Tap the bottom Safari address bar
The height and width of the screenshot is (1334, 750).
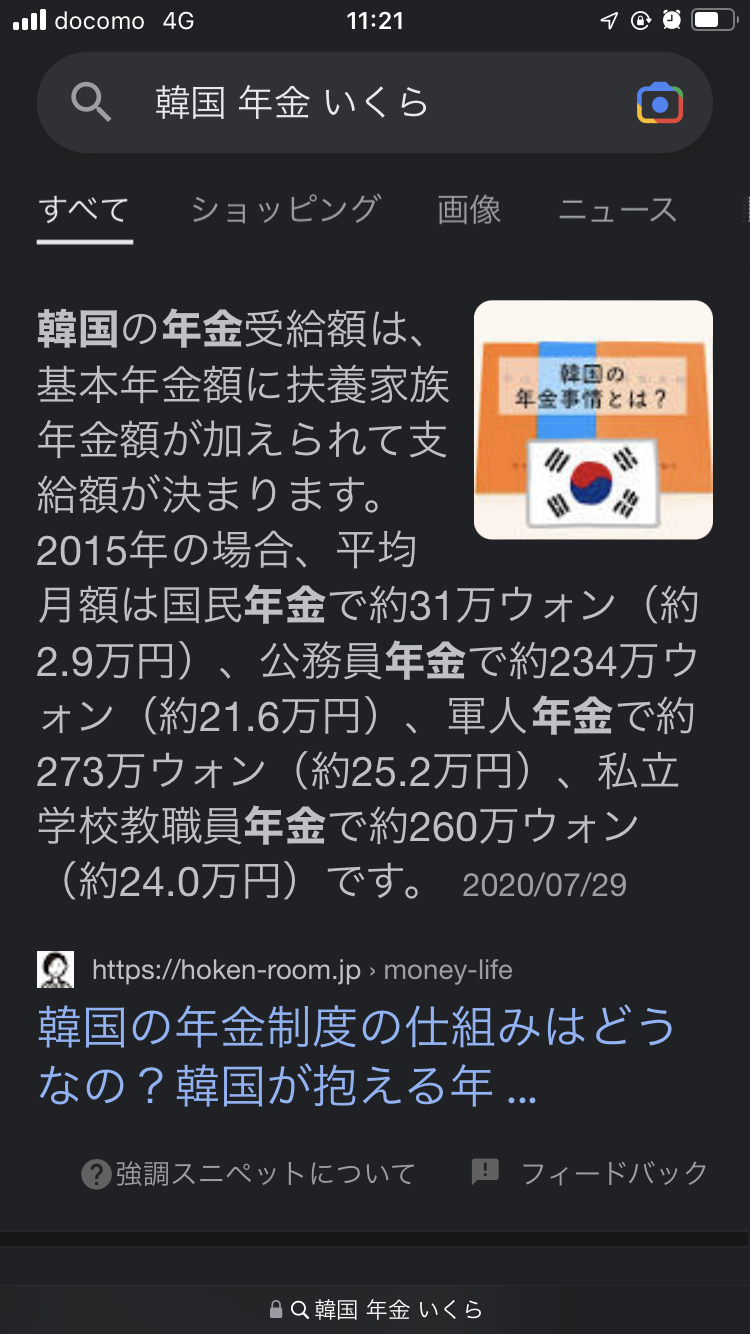[375, 1309]
